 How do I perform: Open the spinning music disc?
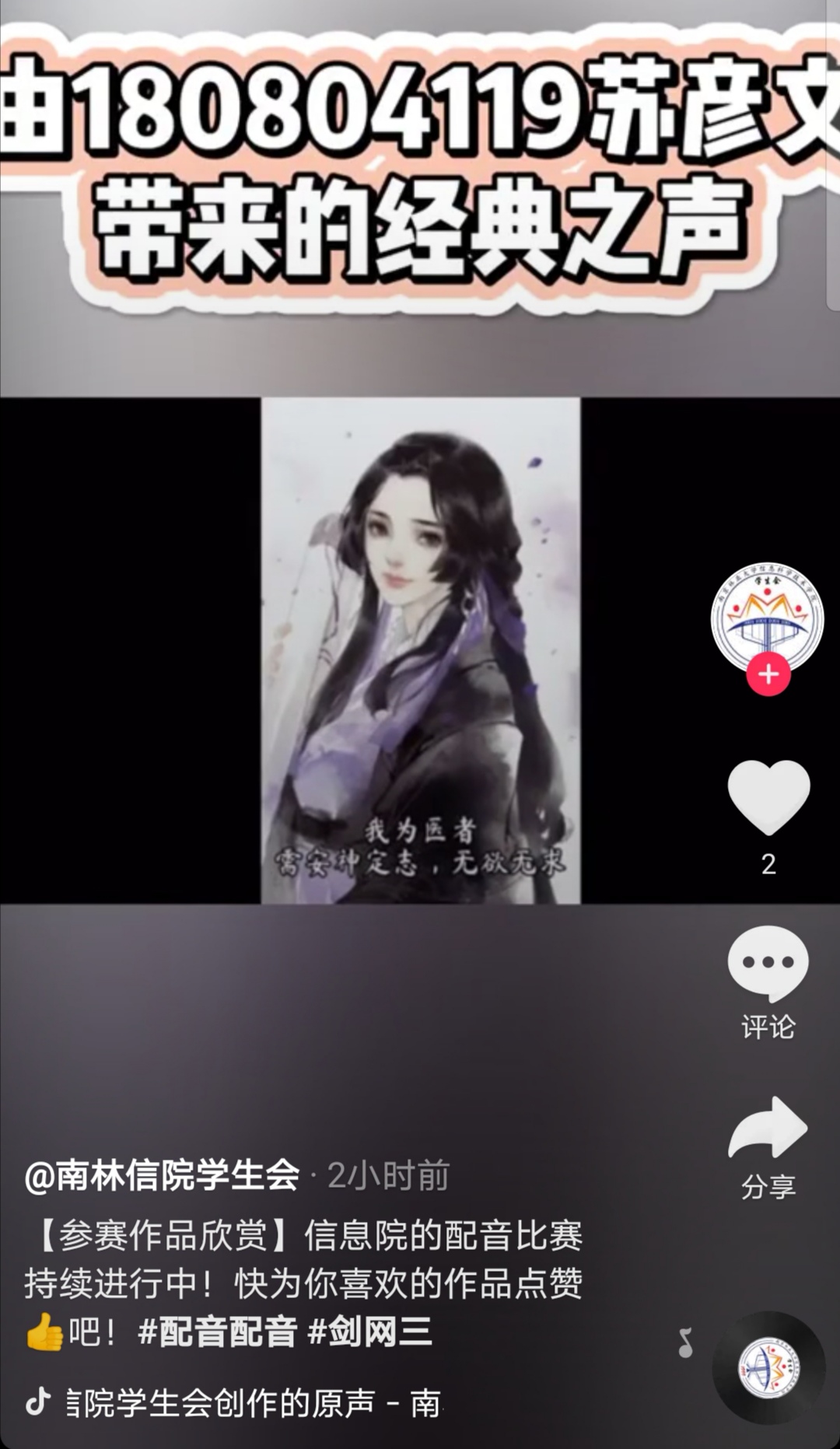tap(768, 1367)
